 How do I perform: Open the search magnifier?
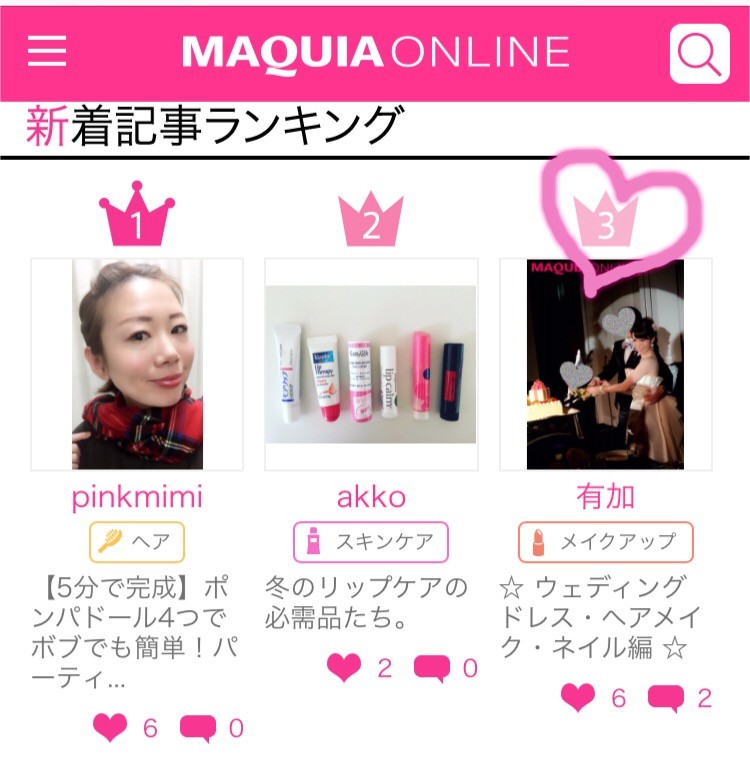(699, 53)
